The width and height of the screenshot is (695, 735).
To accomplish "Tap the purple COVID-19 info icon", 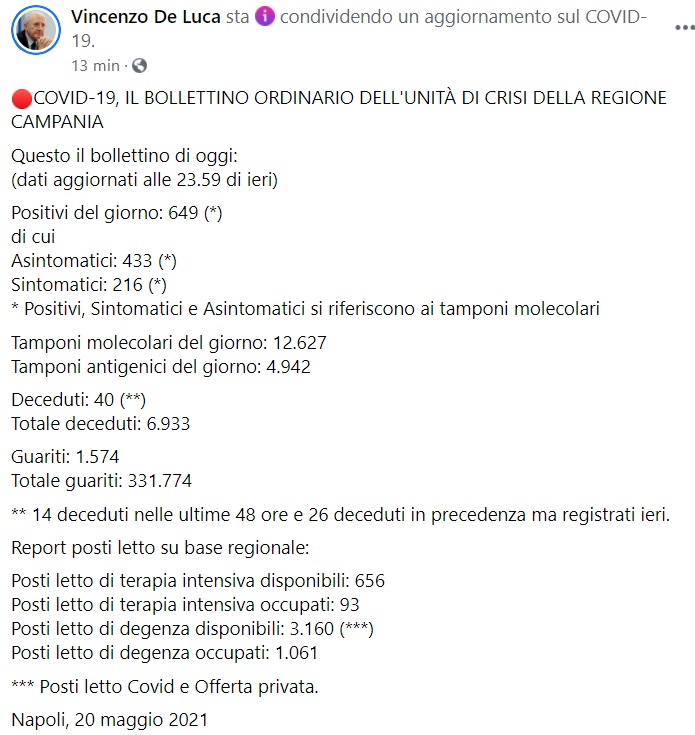I will click(265, 18).
